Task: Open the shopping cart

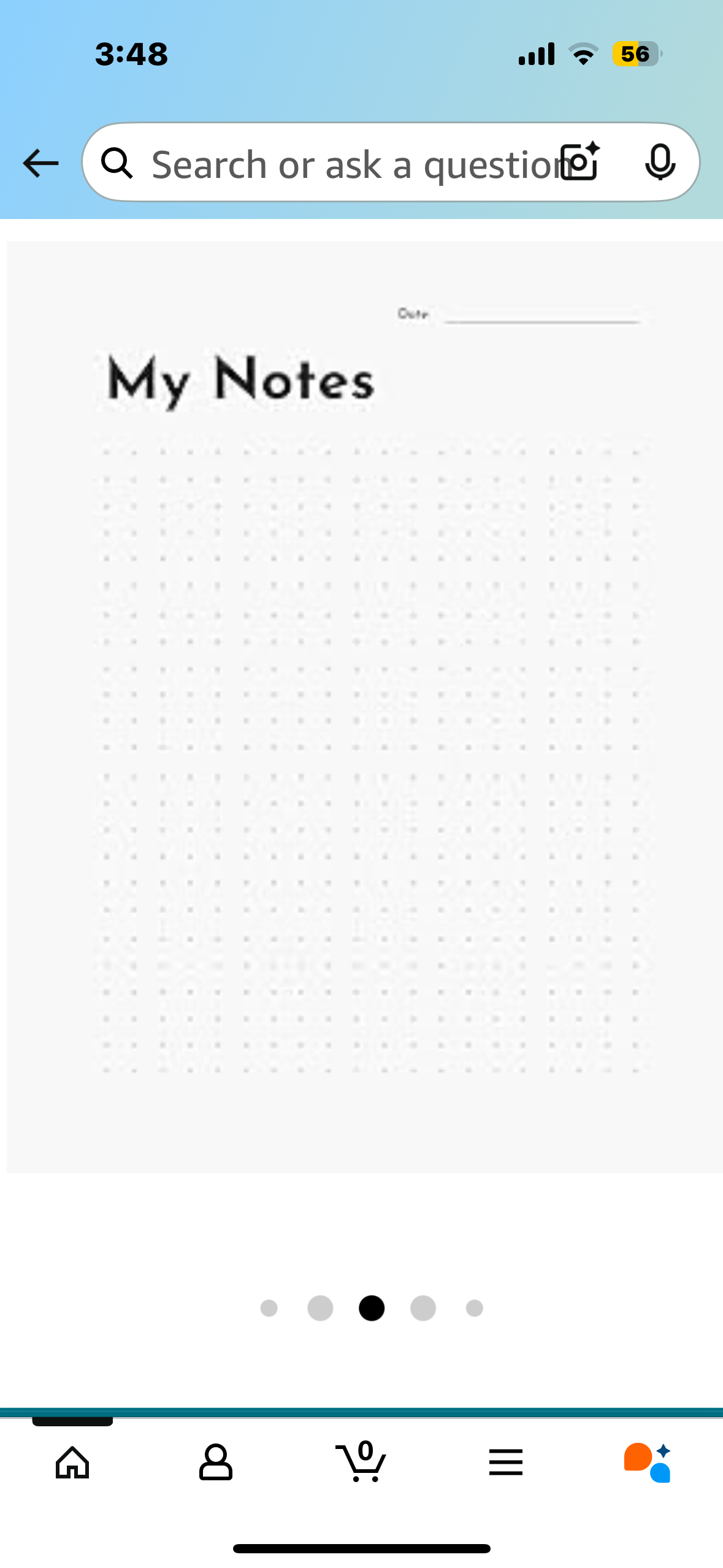Action: (x=361, y=1462)
